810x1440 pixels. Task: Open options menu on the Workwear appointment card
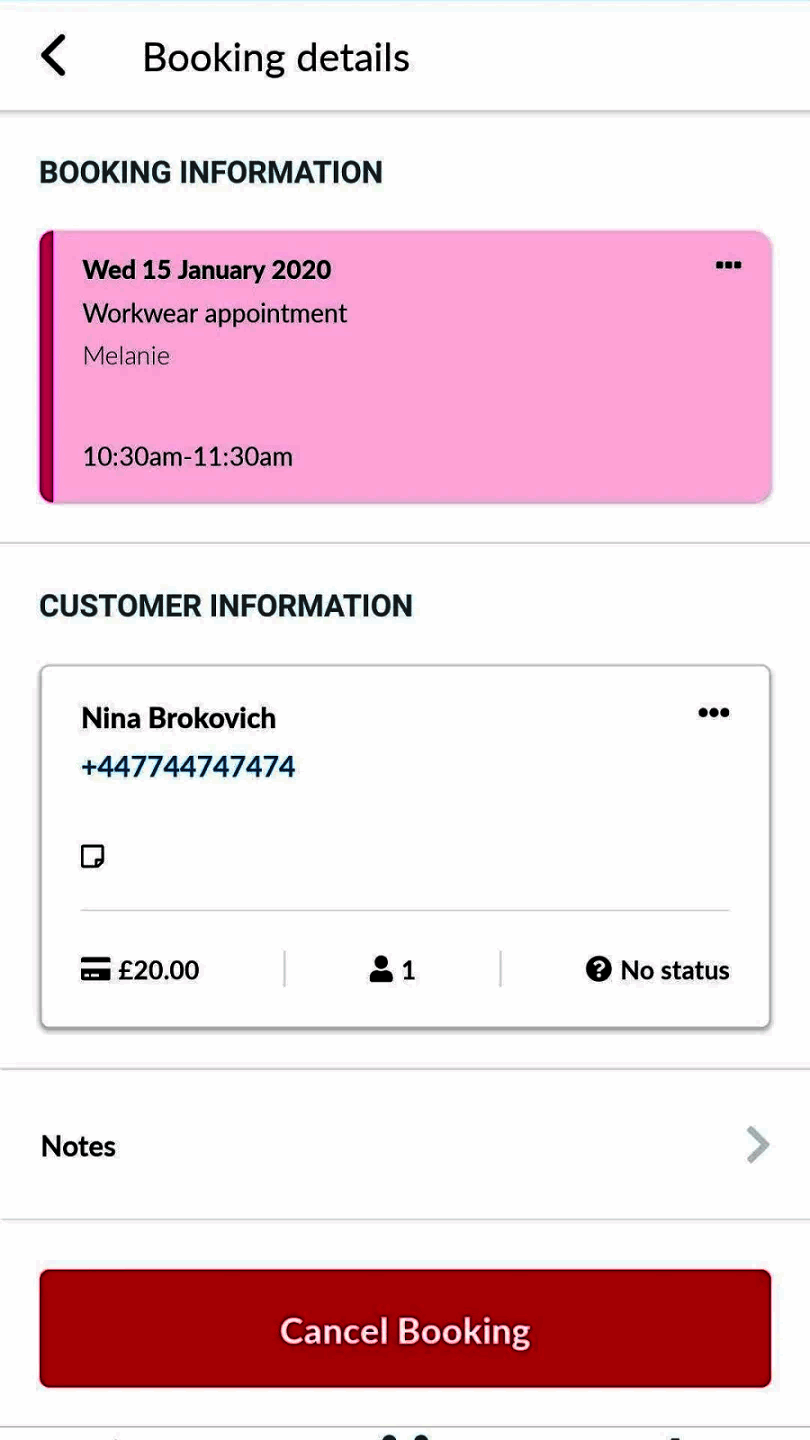pyautogui.click(x=728, y=265)
